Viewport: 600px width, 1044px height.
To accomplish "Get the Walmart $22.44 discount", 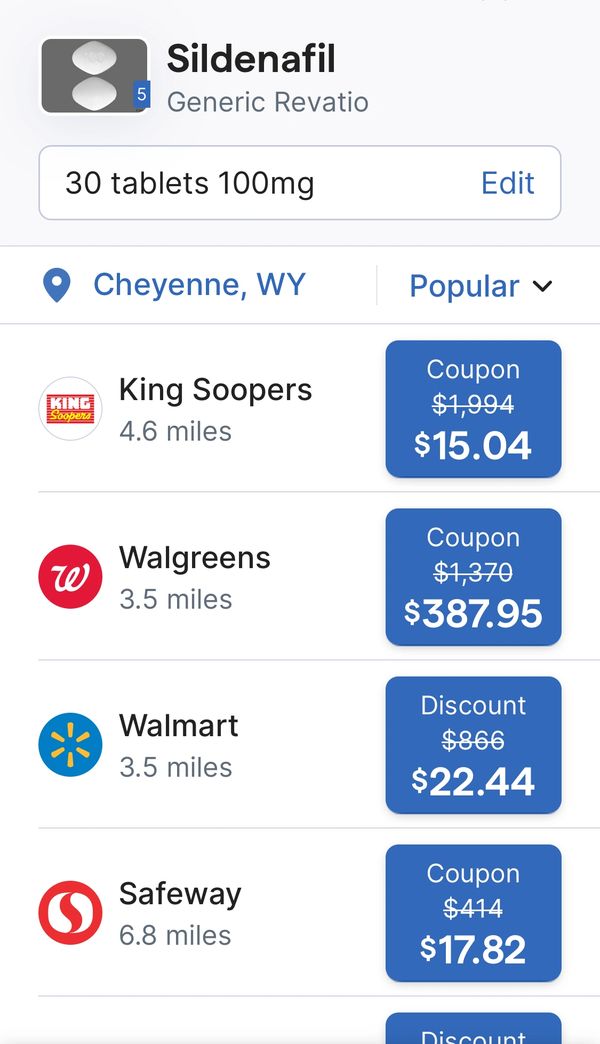I will click(x=473, y=744).
